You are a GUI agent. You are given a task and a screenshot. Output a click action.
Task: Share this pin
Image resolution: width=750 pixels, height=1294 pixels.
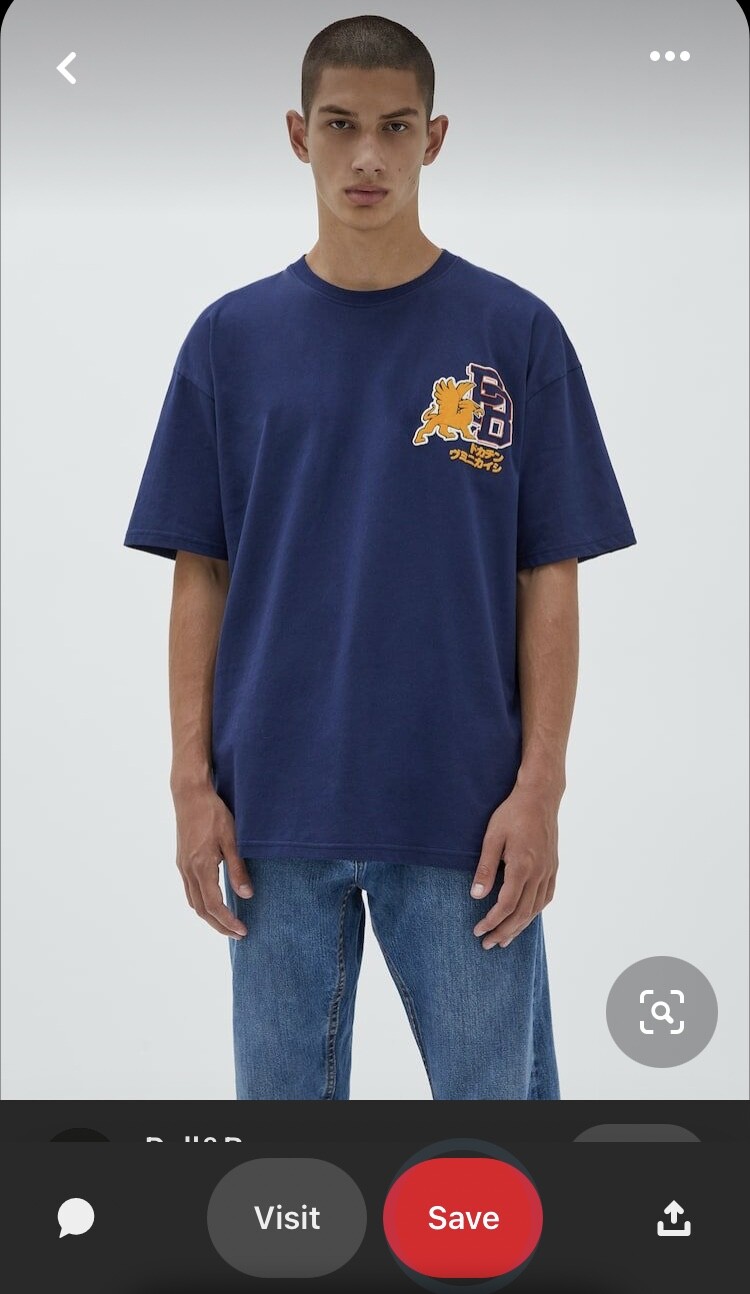673,1218
